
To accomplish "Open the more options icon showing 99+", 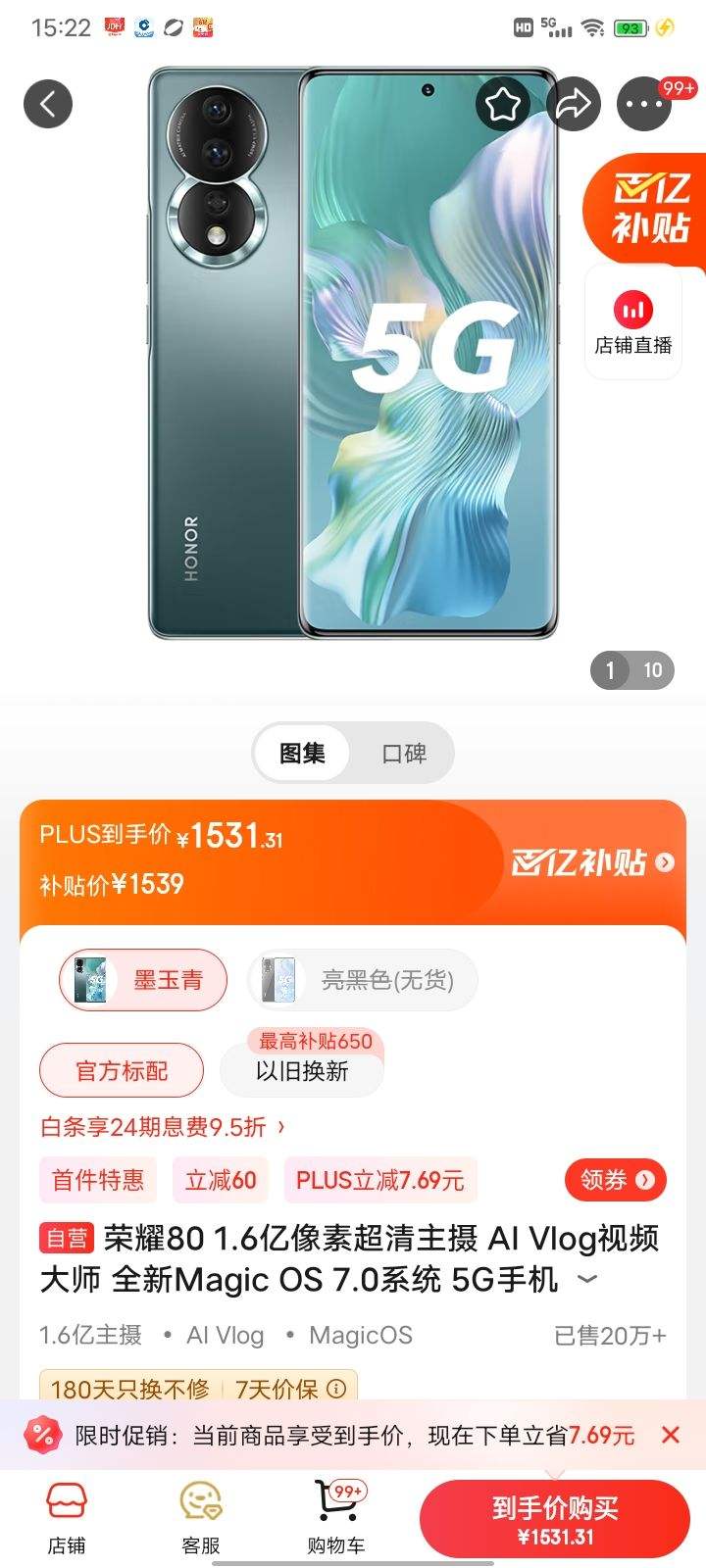I will coord(644,103).
